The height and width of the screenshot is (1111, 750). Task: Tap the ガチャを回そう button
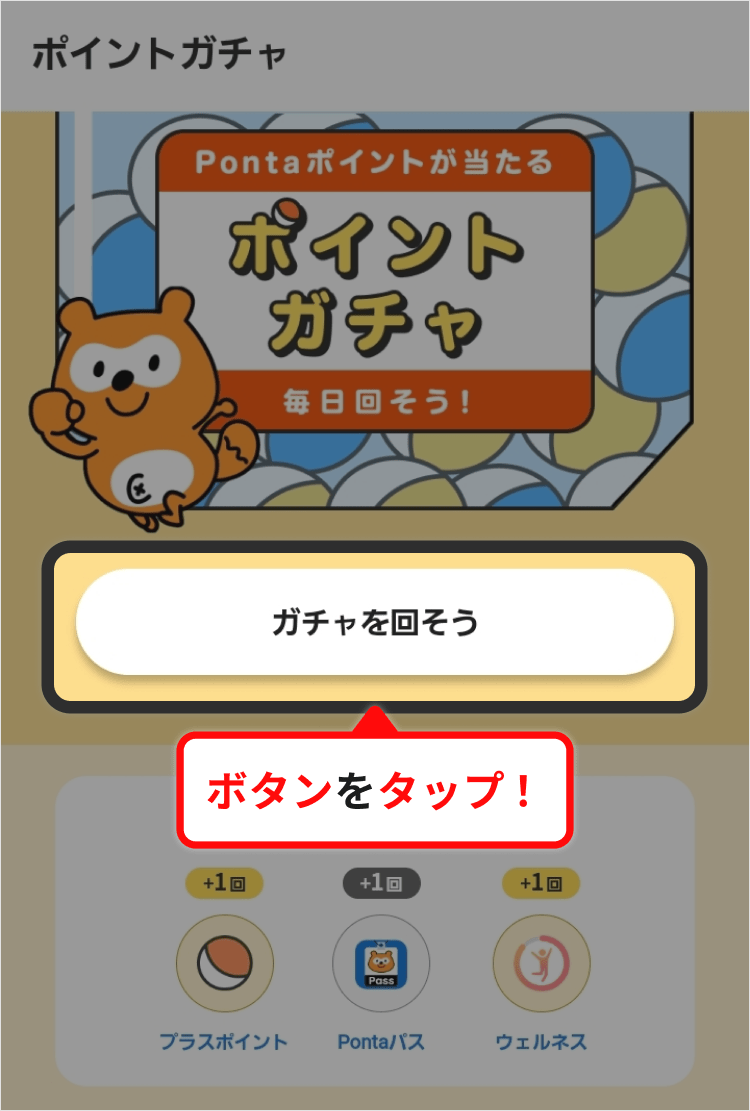point(375,623)
